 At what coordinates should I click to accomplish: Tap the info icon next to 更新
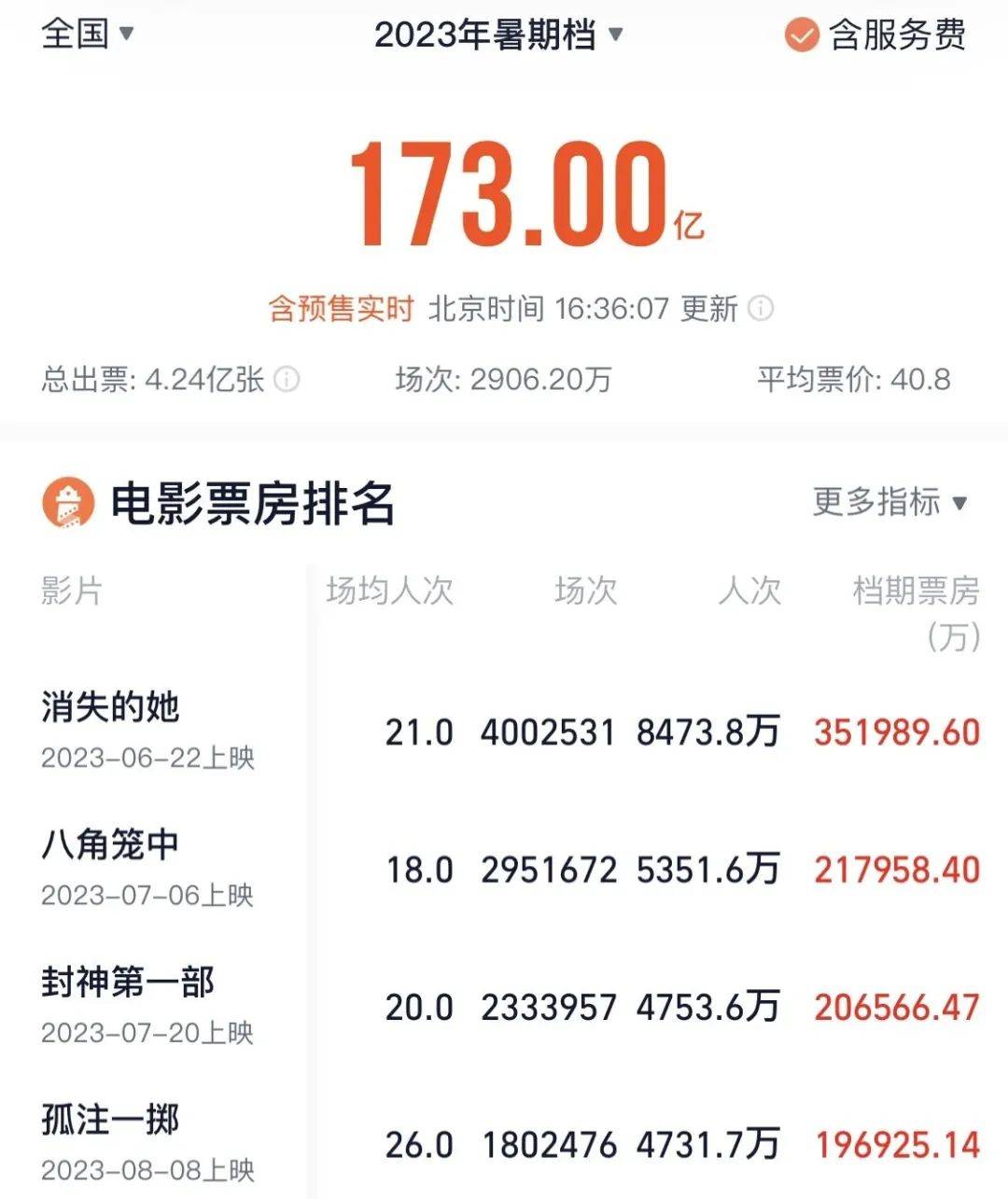(x=761, y=309)
